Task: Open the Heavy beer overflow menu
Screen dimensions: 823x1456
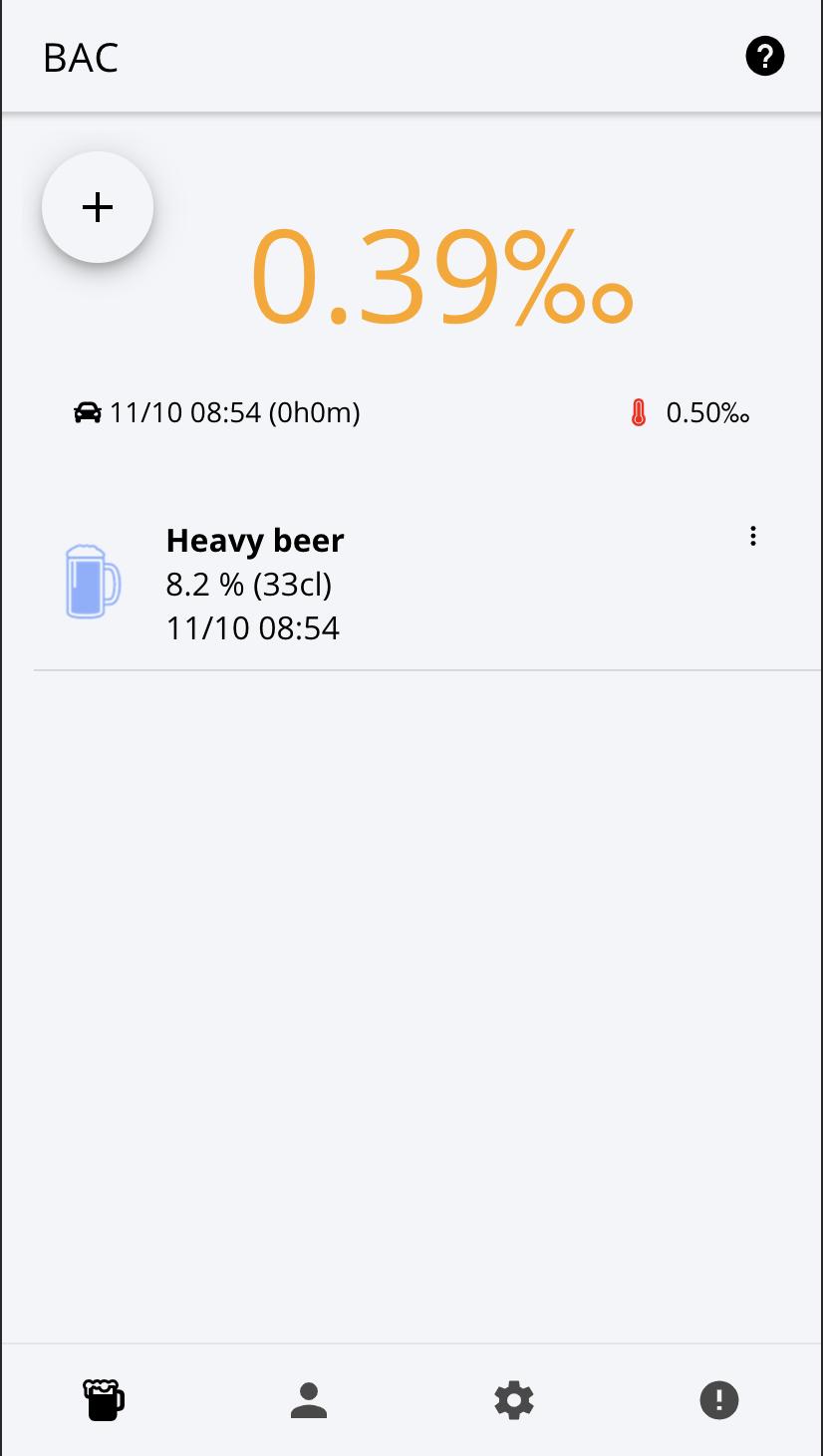Action: pyautogui.click(x=753, y=536)
